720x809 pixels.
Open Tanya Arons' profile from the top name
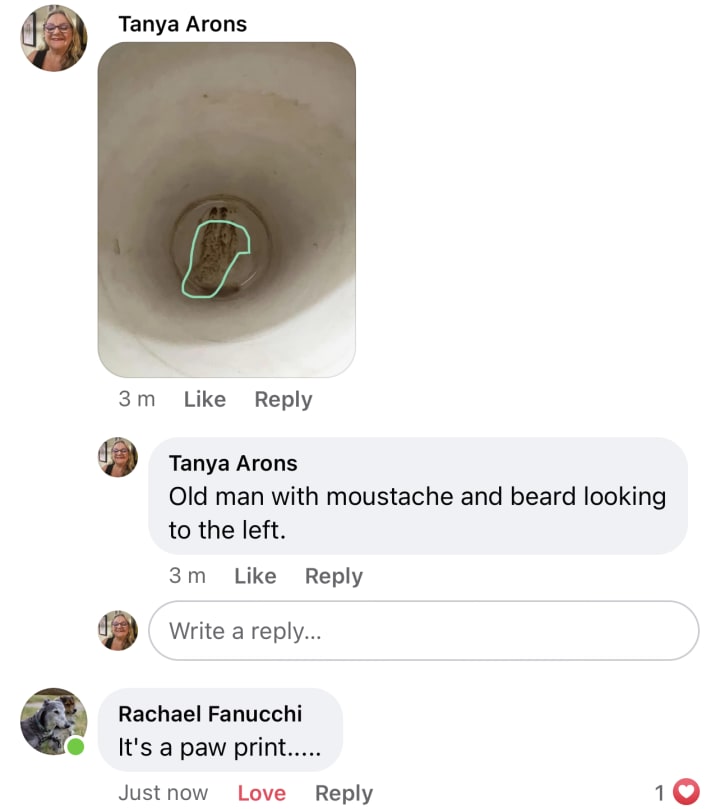pos(182,24)
